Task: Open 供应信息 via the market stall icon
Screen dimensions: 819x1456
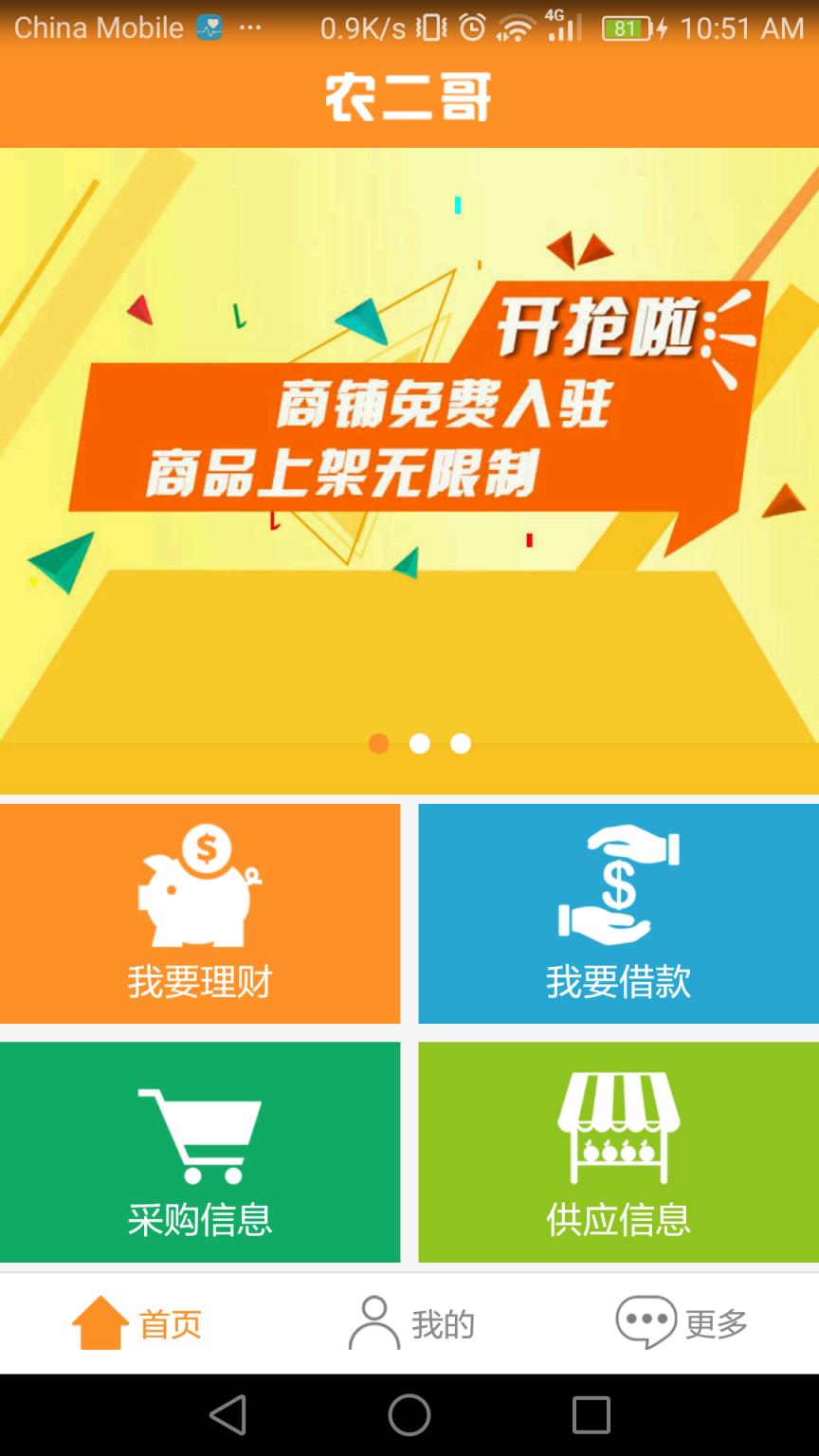Action: point(616,1128)
